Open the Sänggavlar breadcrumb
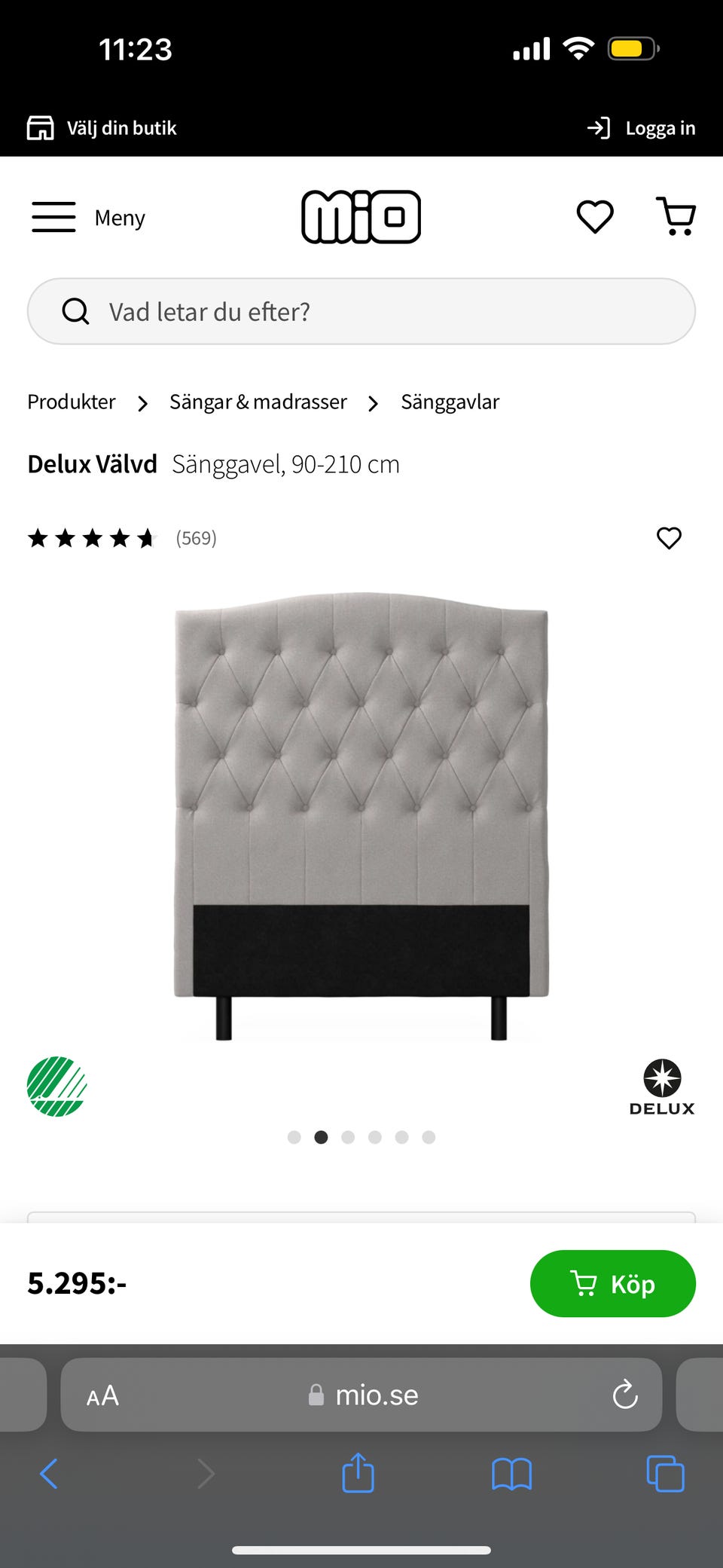 [450, 402]
